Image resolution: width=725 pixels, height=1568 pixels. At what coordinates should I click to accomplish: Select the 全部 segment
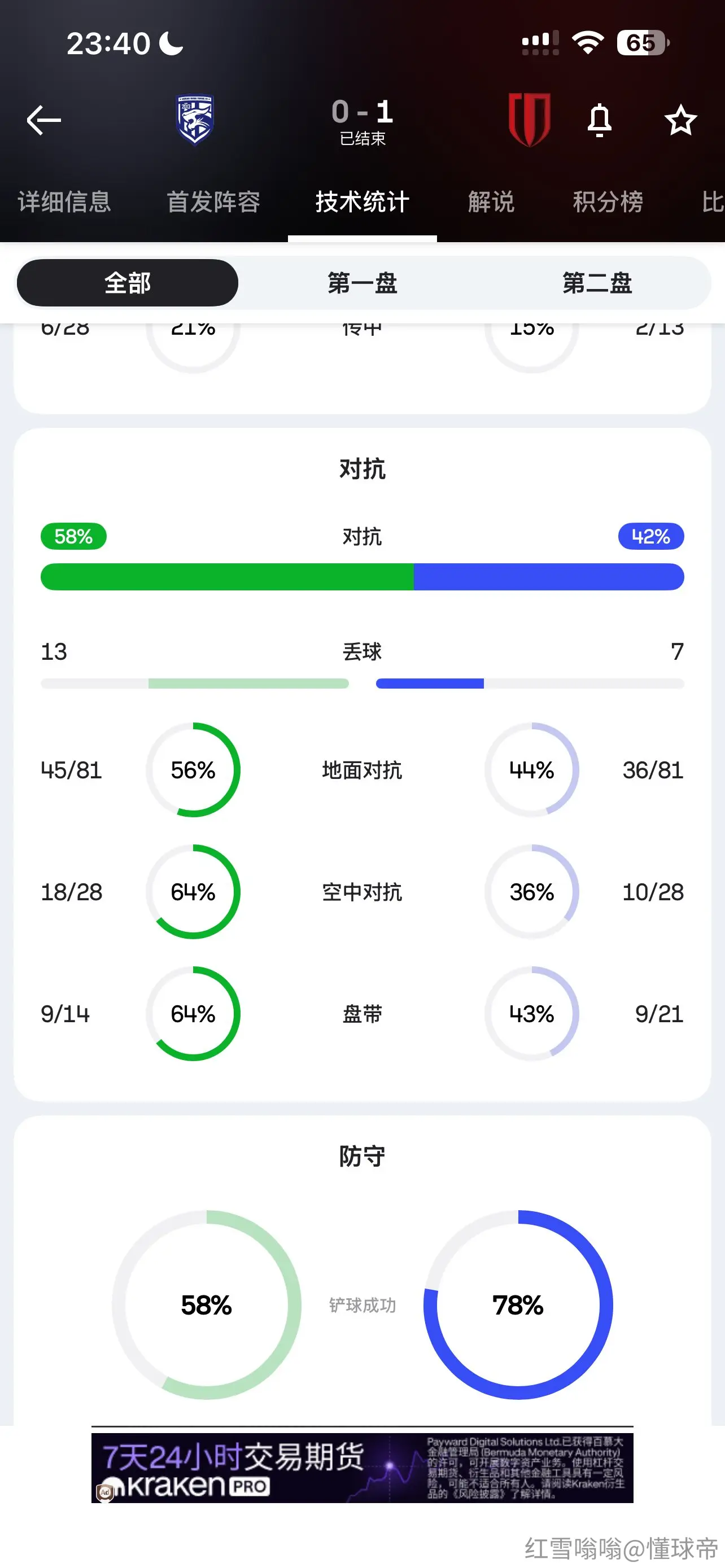click(127, 283)
